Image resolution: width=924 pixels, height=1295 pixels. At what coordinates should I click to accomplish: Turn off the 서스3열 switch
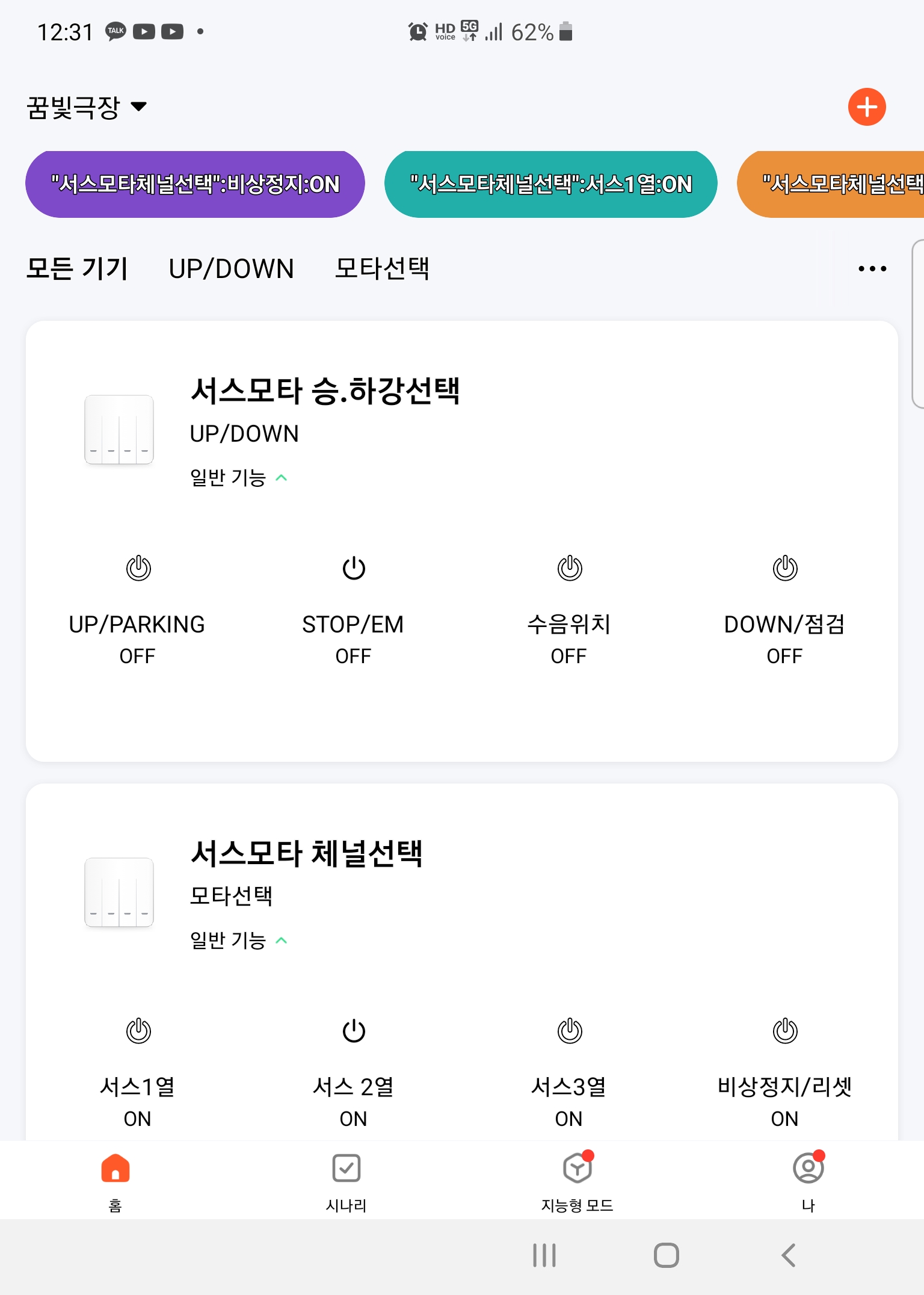point(569,1031)
